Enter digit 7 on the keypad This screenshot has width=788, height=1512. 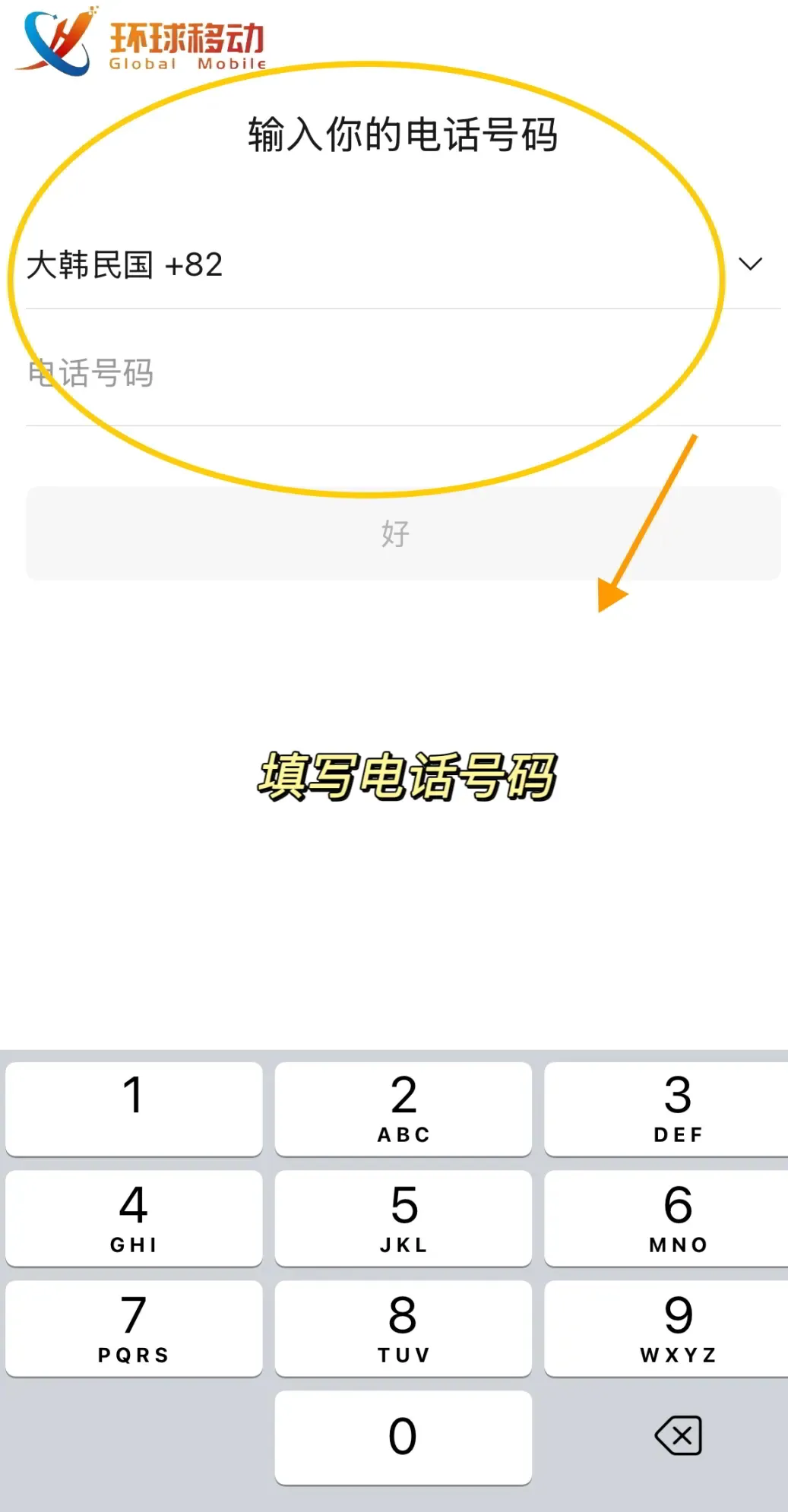point(134,1328)
